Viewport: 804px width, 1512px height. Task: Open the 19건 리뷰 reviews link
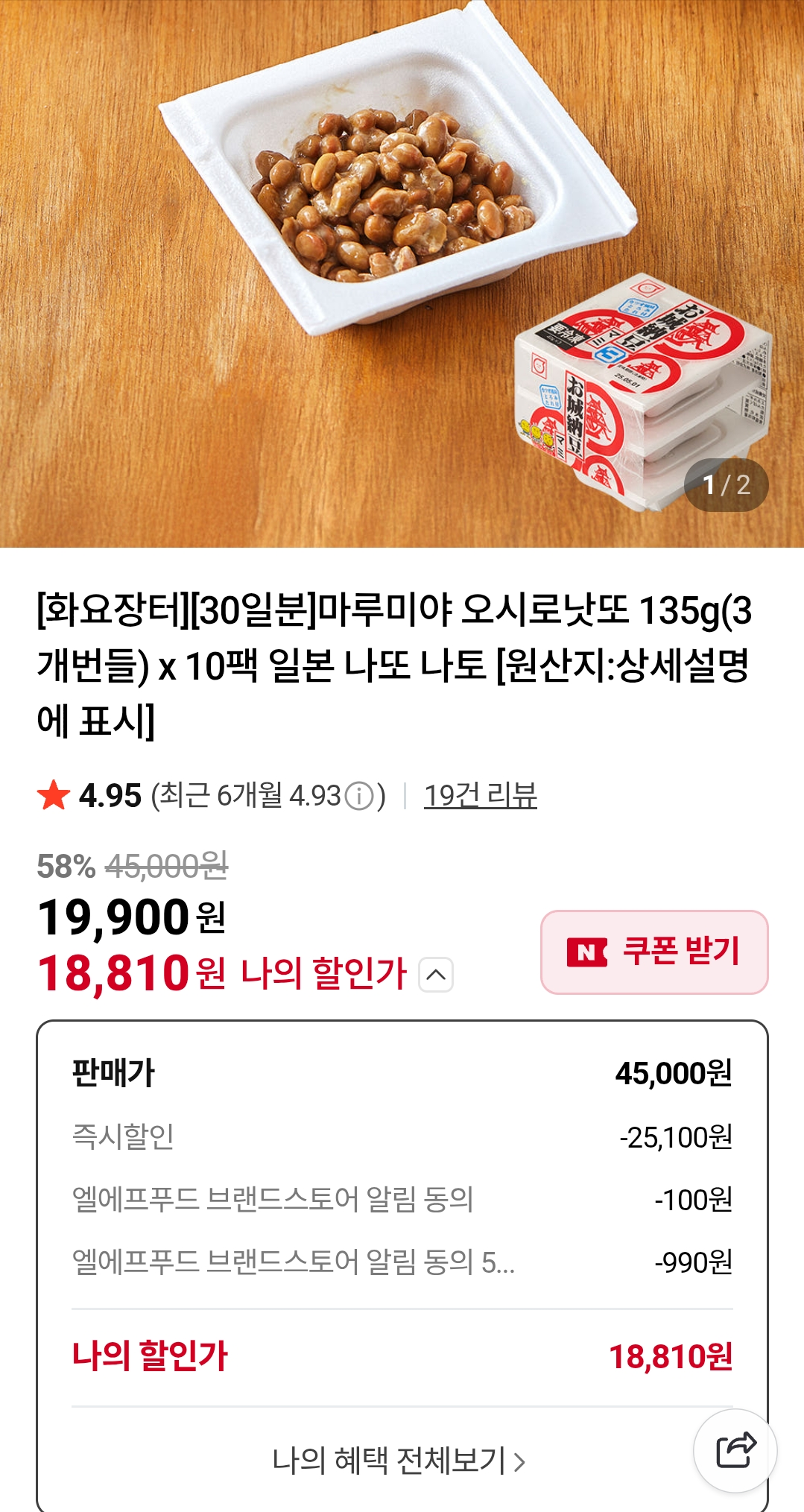coord(480,796)
